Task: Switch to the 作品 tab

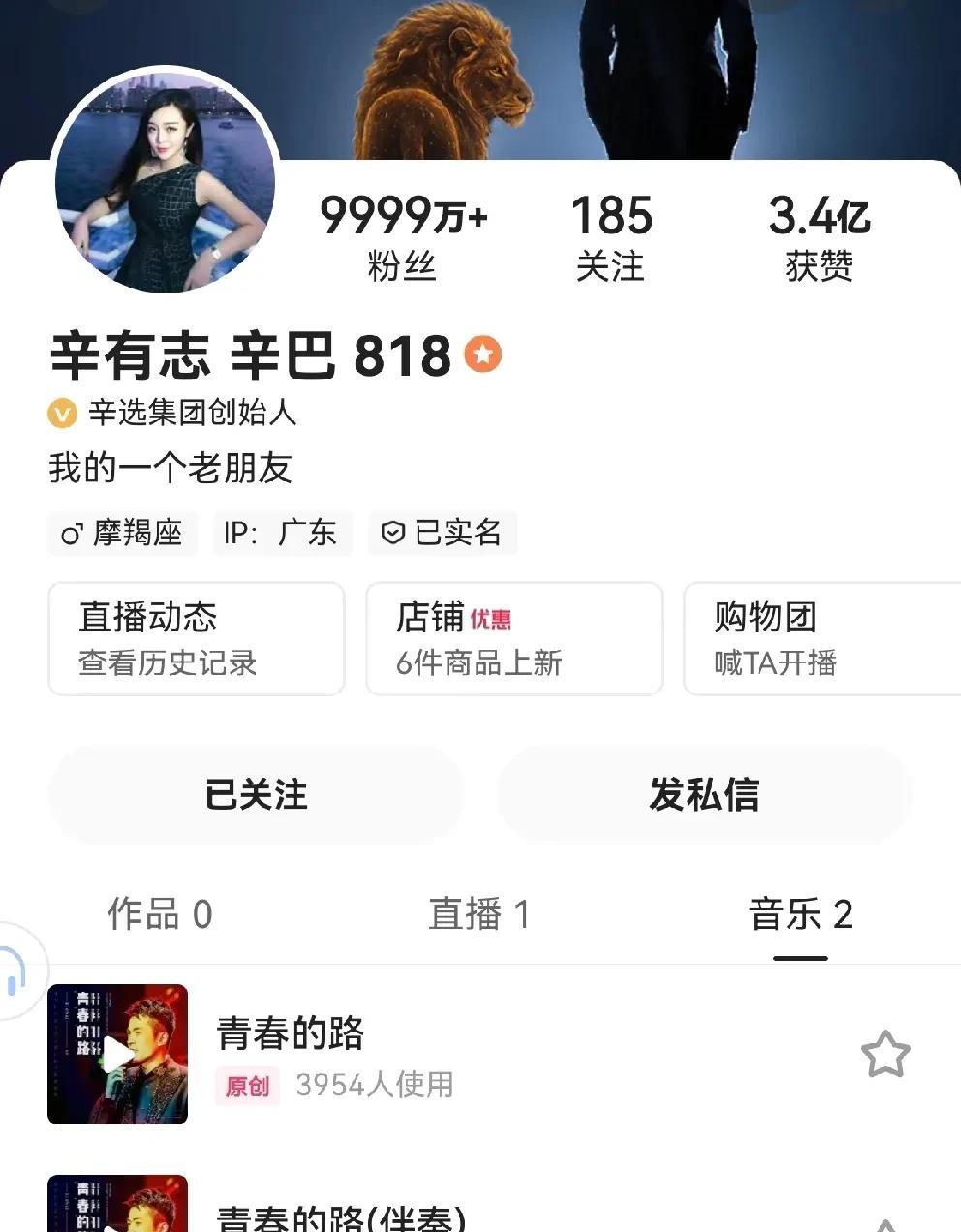Action: point(160,913)
